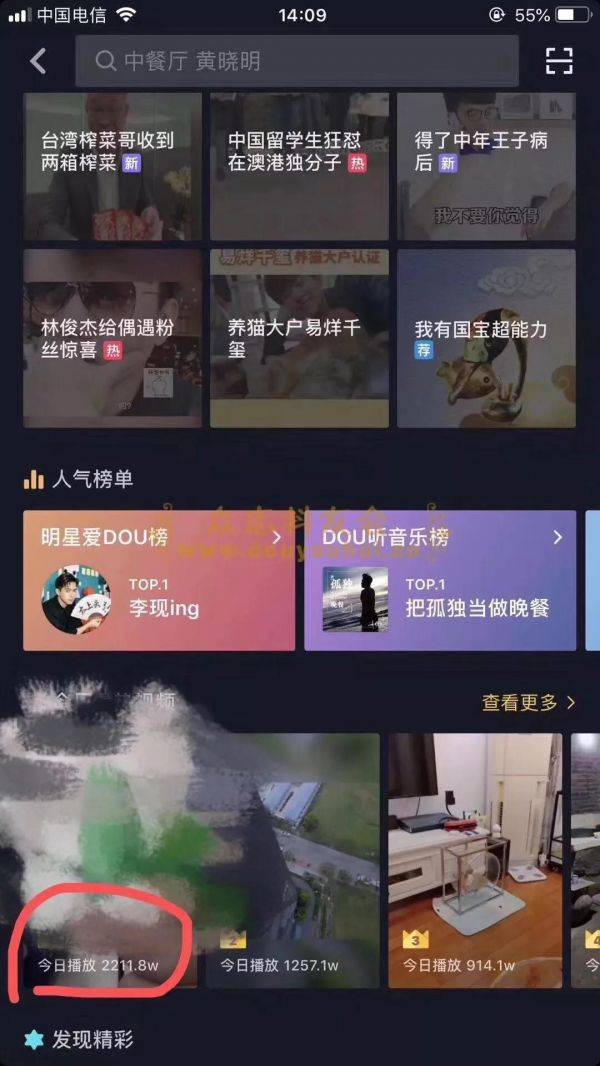This screenshot has height=1066, width=600.
Task: Open the 我有国宝超能力 topic
Action: click(486, 338)
